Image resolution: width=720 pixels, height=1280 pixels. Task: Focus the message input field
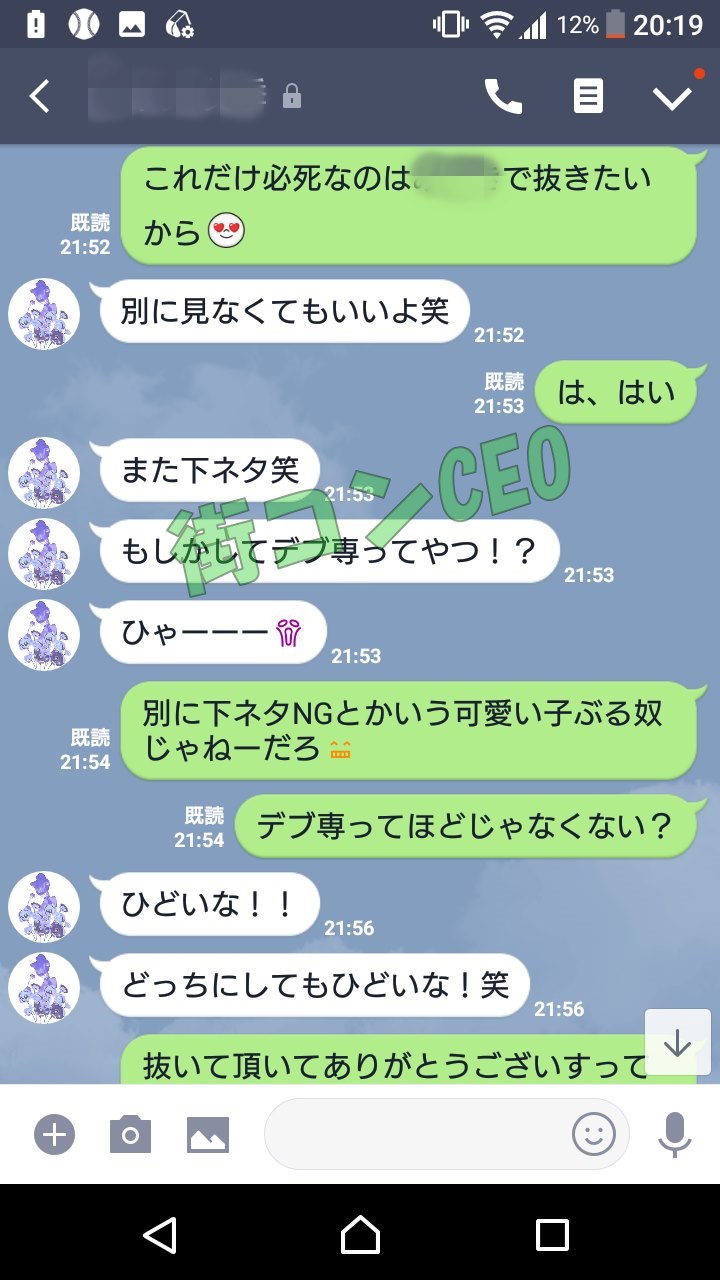tap(415, 1134)
